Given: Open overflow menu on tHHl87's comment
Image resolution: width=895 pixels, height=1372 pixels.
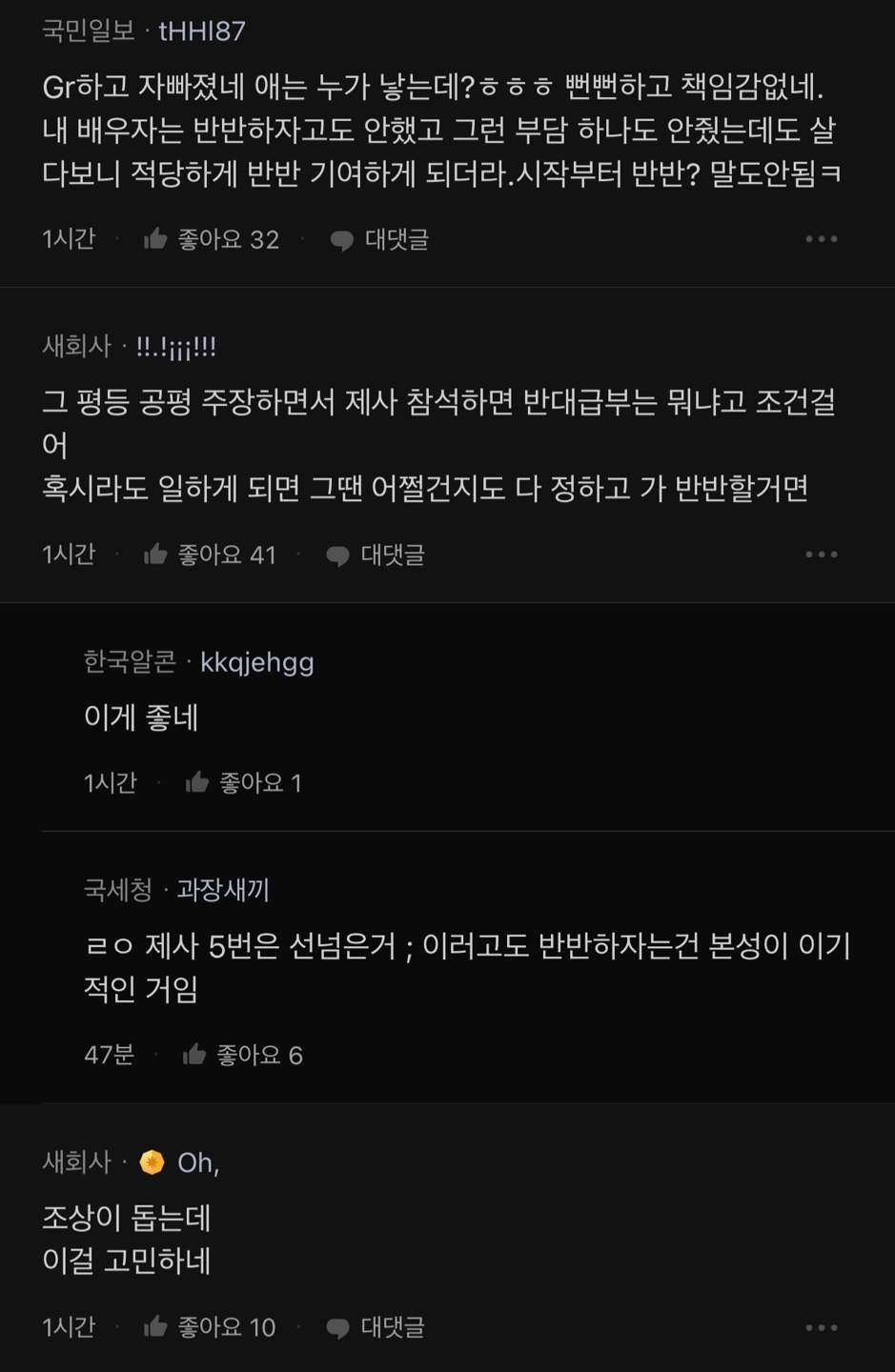Looking at the screenshot, I should [x=821, y=239].
